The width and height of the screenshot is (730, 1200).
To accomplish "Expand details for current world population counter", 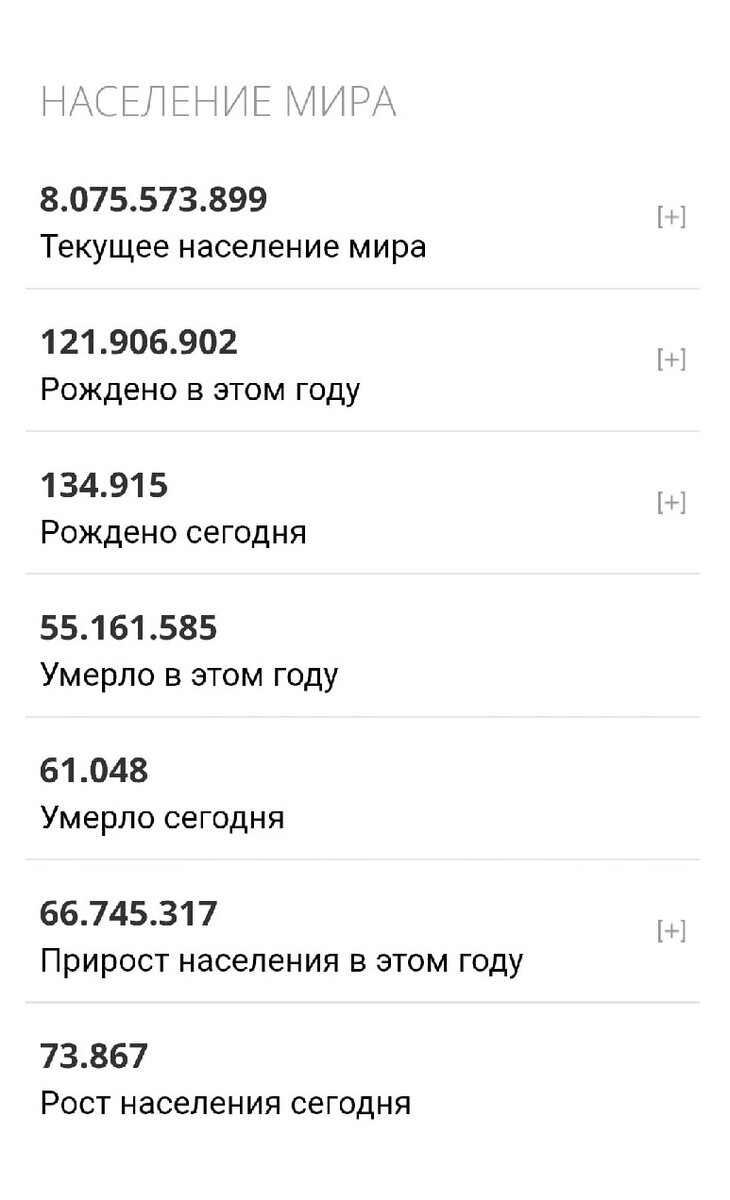I will 673,215.
